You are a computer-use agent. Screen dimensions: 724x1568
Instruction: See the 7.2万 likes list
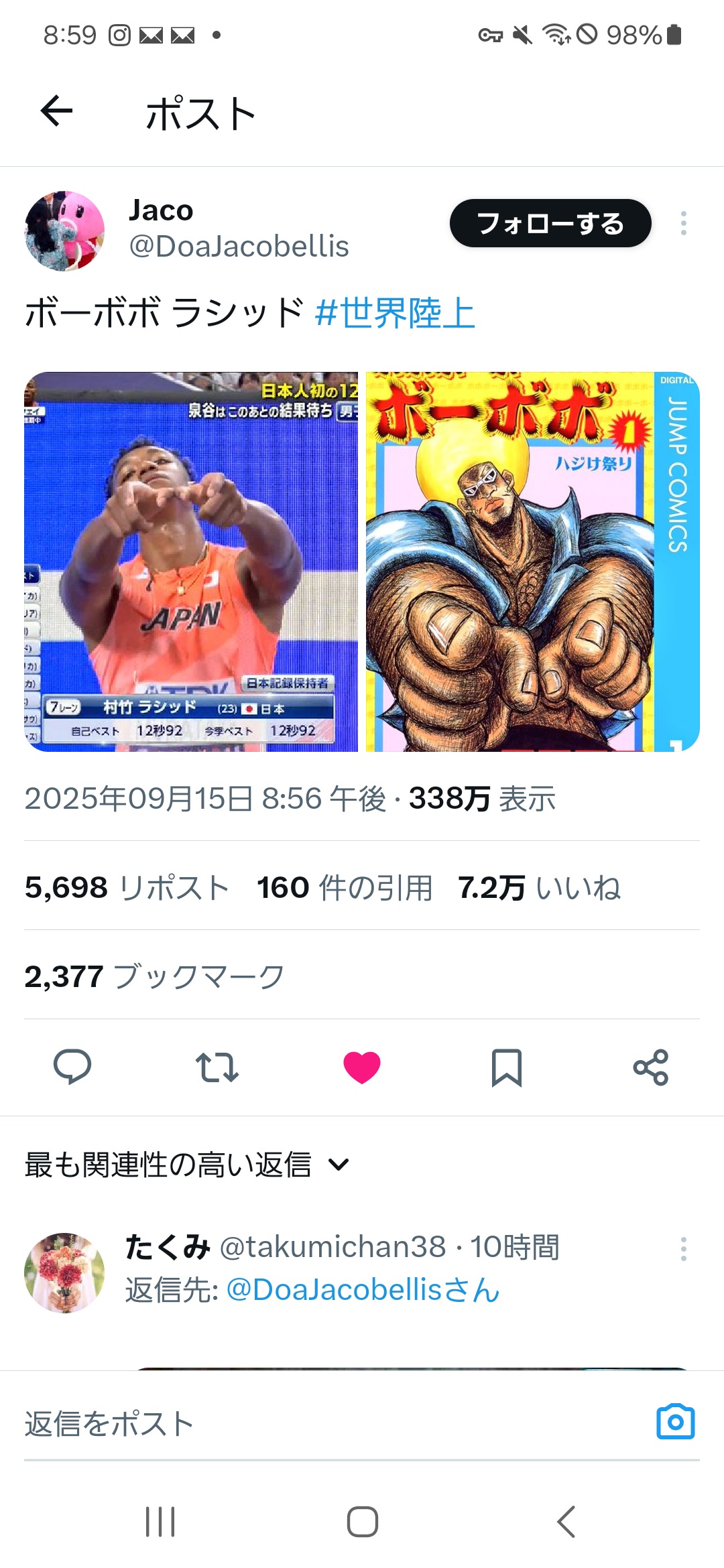tap(540, 887)
